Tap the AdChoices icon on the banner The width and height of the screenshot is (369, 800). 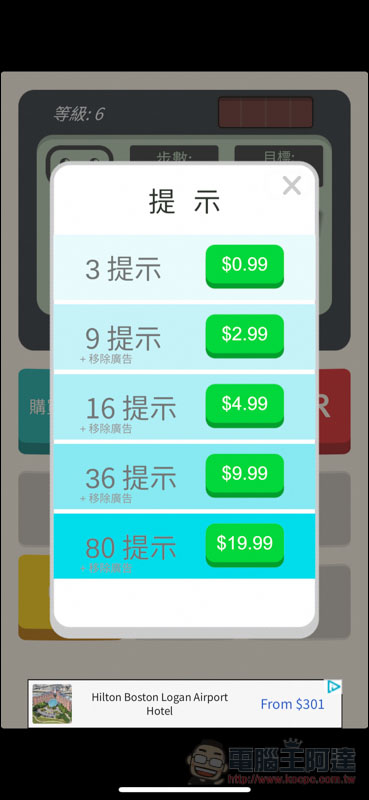click(x=333, y=687)
